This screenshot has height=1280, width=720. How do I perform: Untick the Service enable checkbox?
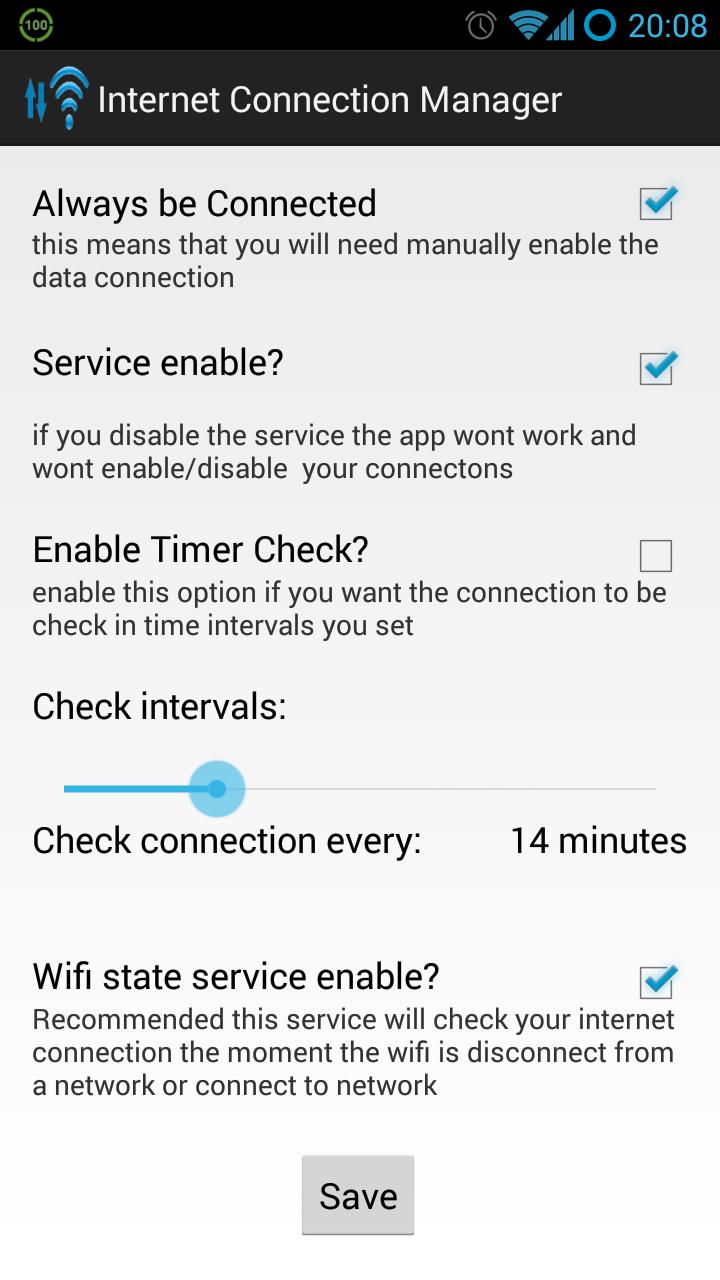[x=656, y=368]
